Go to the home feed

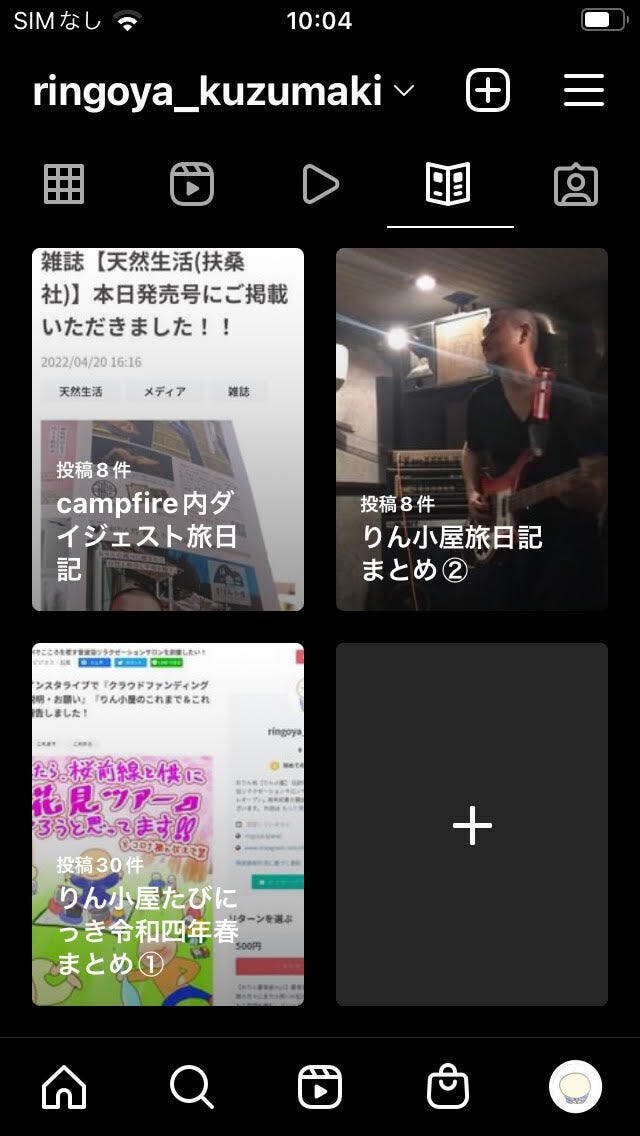(64, 1087)
